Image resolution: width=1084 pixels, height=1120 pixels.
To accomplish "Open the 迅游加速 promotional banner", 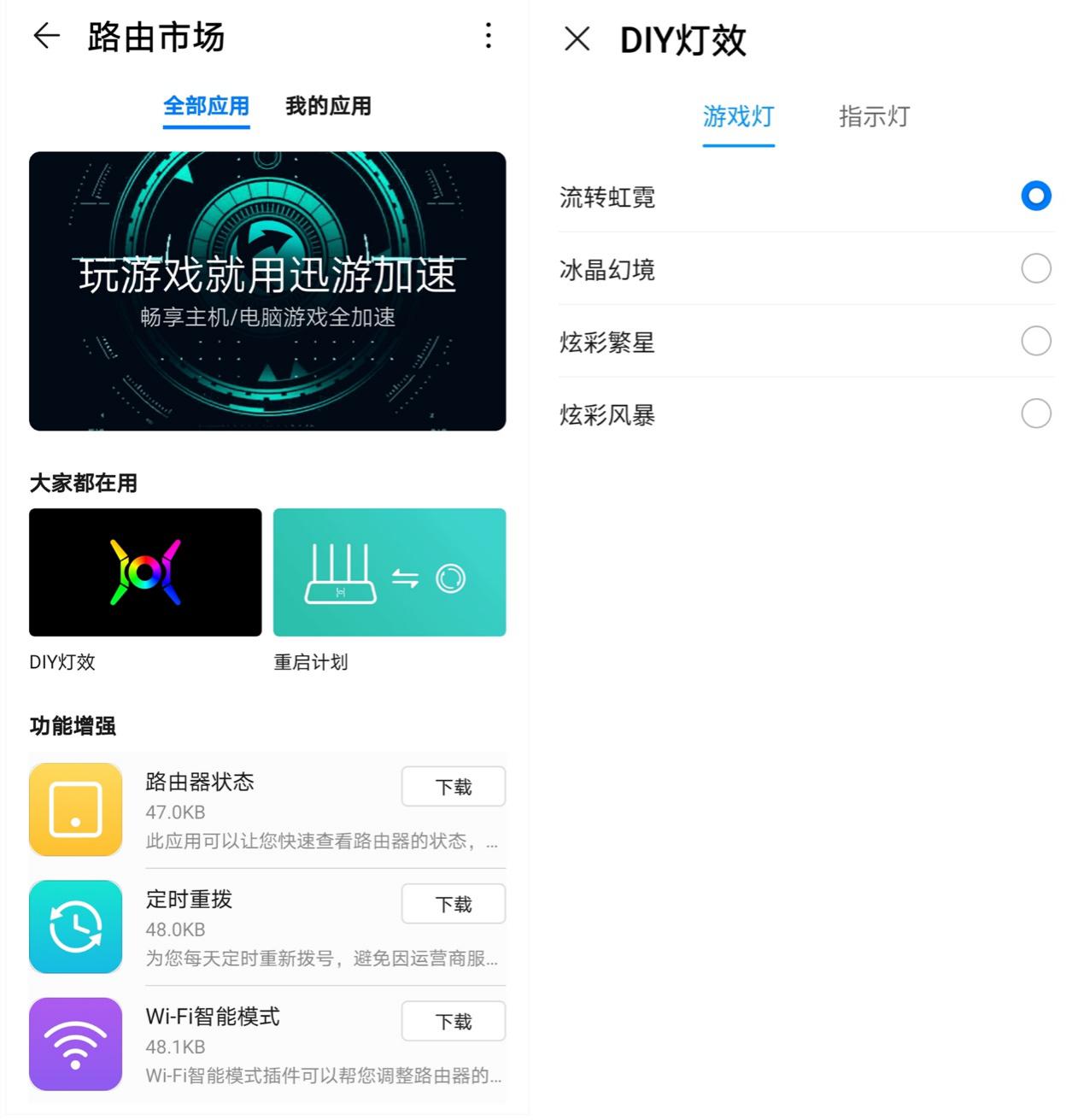I will 267,291.
